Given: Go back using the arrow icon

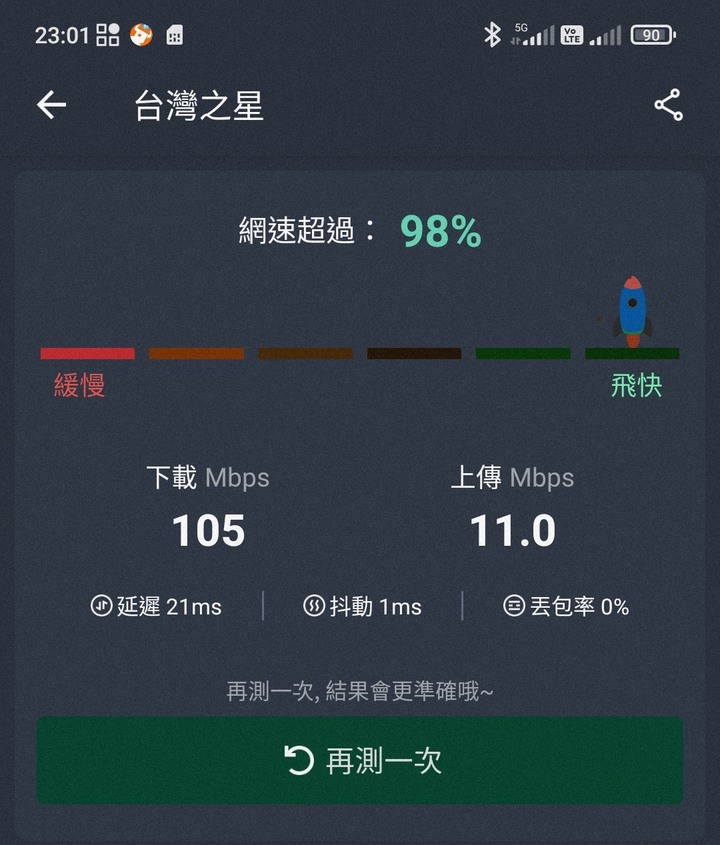Looking at the screenshot, I should point(51,105).
